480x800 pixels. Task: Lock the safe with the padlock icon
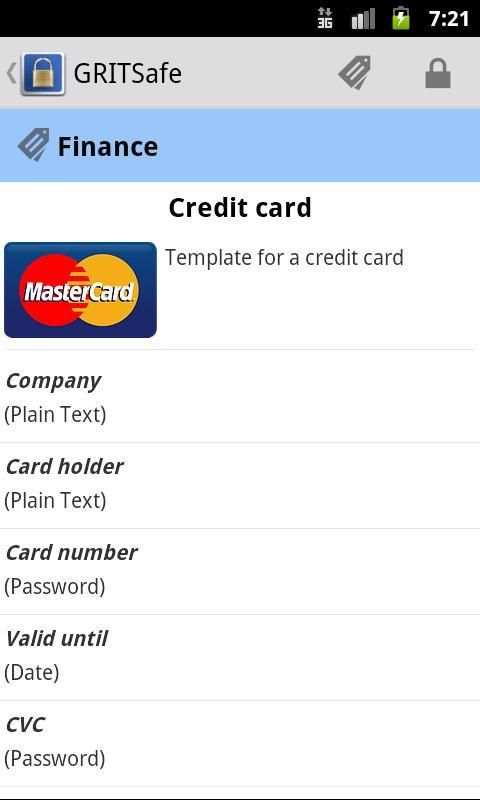pyautogui.click(x=438, y=73)
